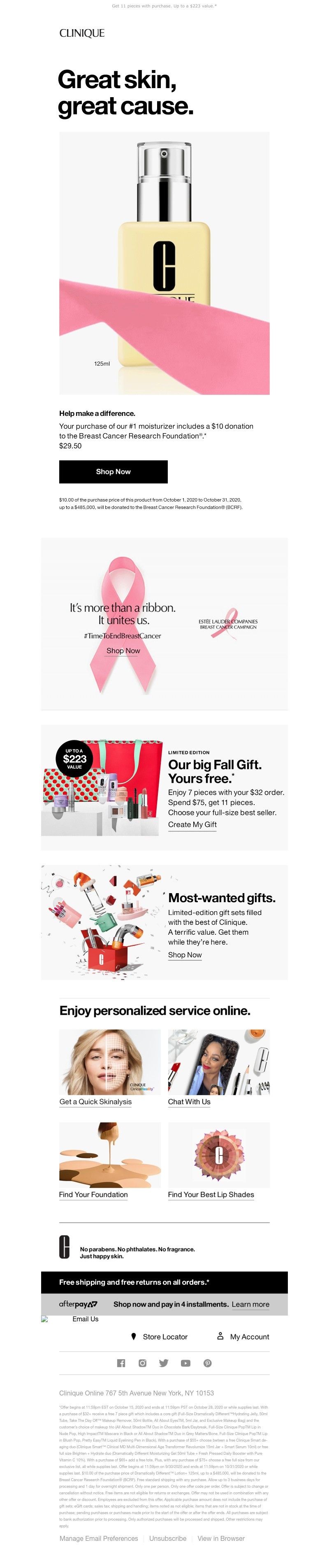
Task: Open View in Browser
Action: click(221, 1538)
